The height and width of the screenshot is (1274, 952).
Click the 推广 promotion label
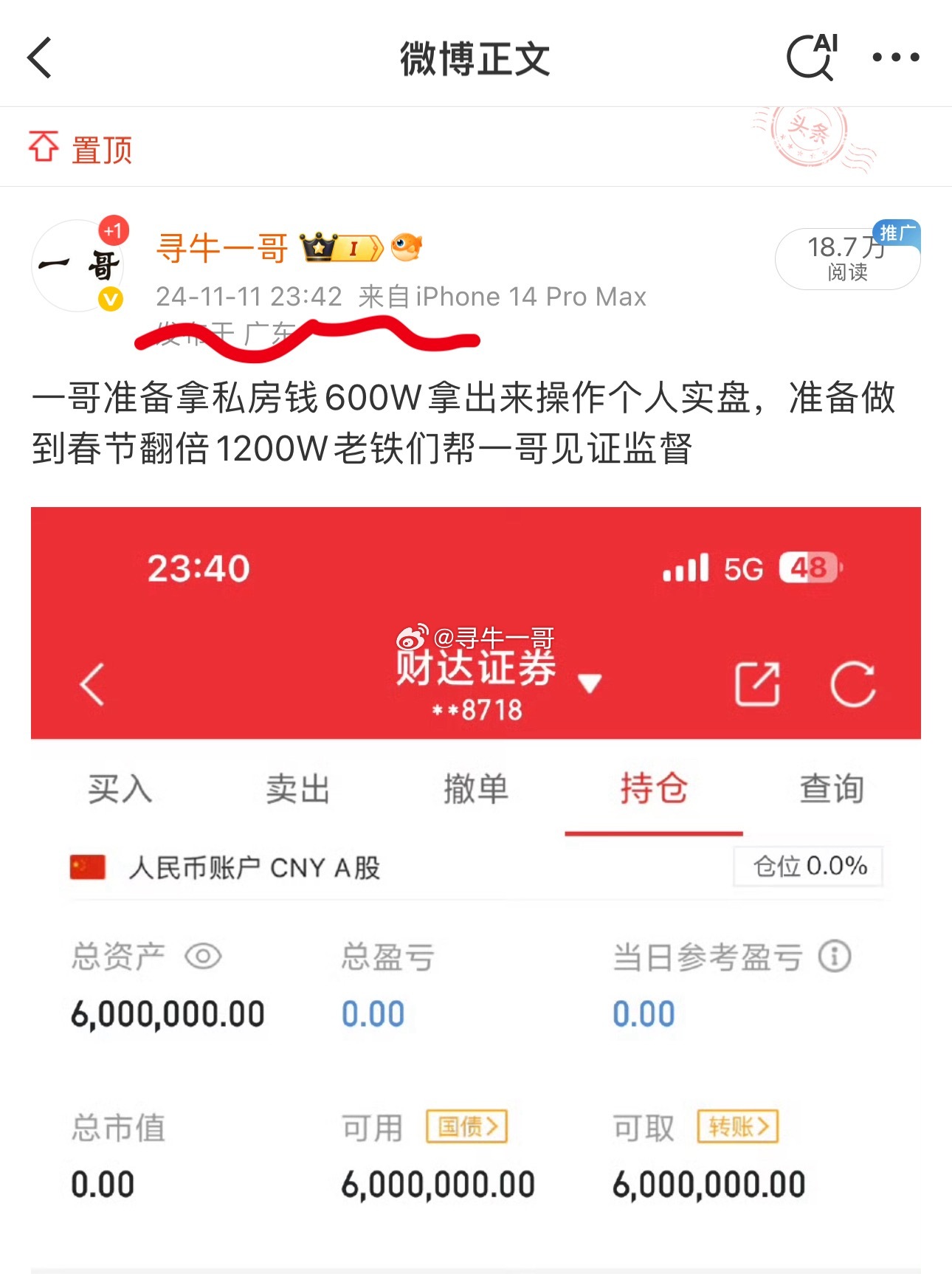click(x=897, y=233)
